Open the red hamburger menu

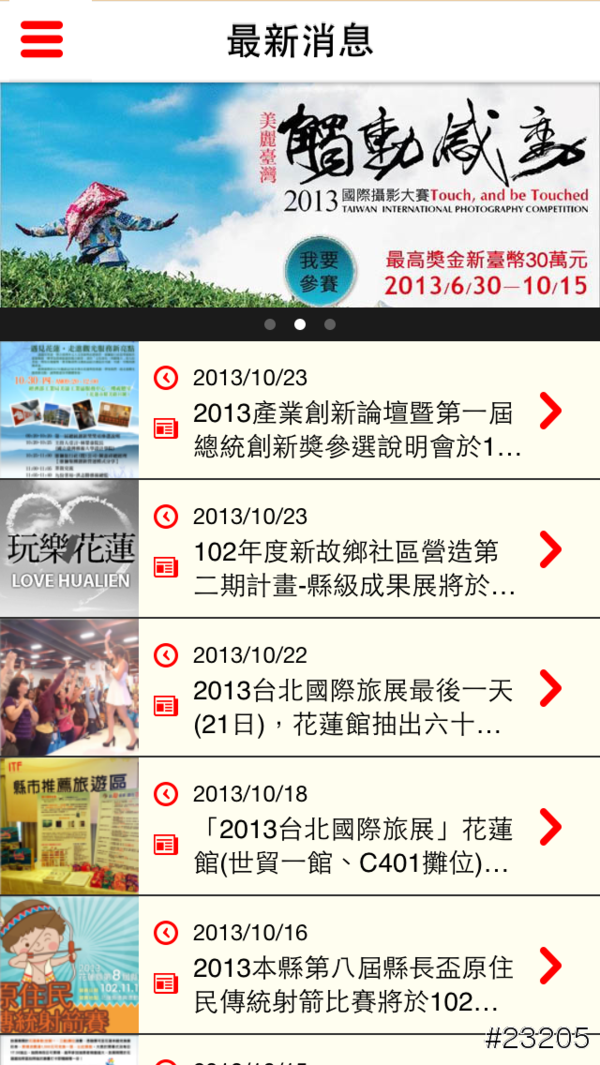click(42, 40)
